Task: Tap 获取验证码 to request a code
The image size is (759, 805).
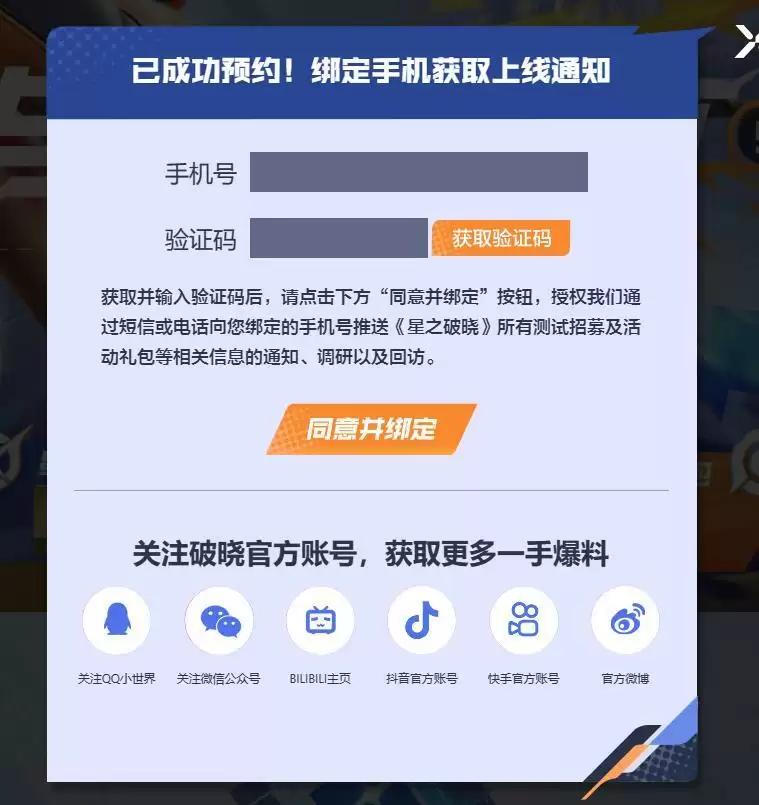Action: (501, 238)
